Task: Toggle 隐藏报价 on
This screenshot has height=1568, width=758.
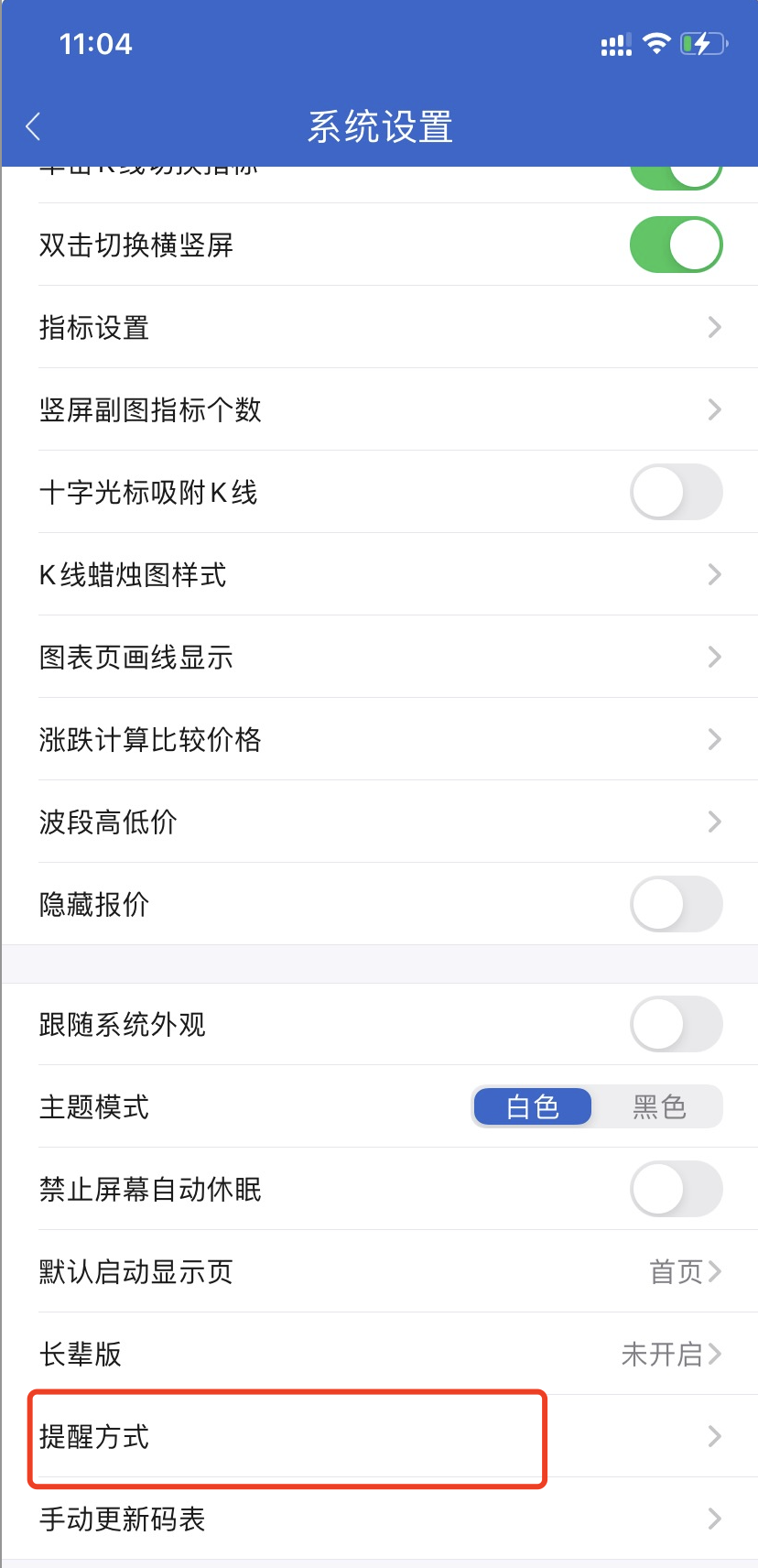Action: coord(676,904)
